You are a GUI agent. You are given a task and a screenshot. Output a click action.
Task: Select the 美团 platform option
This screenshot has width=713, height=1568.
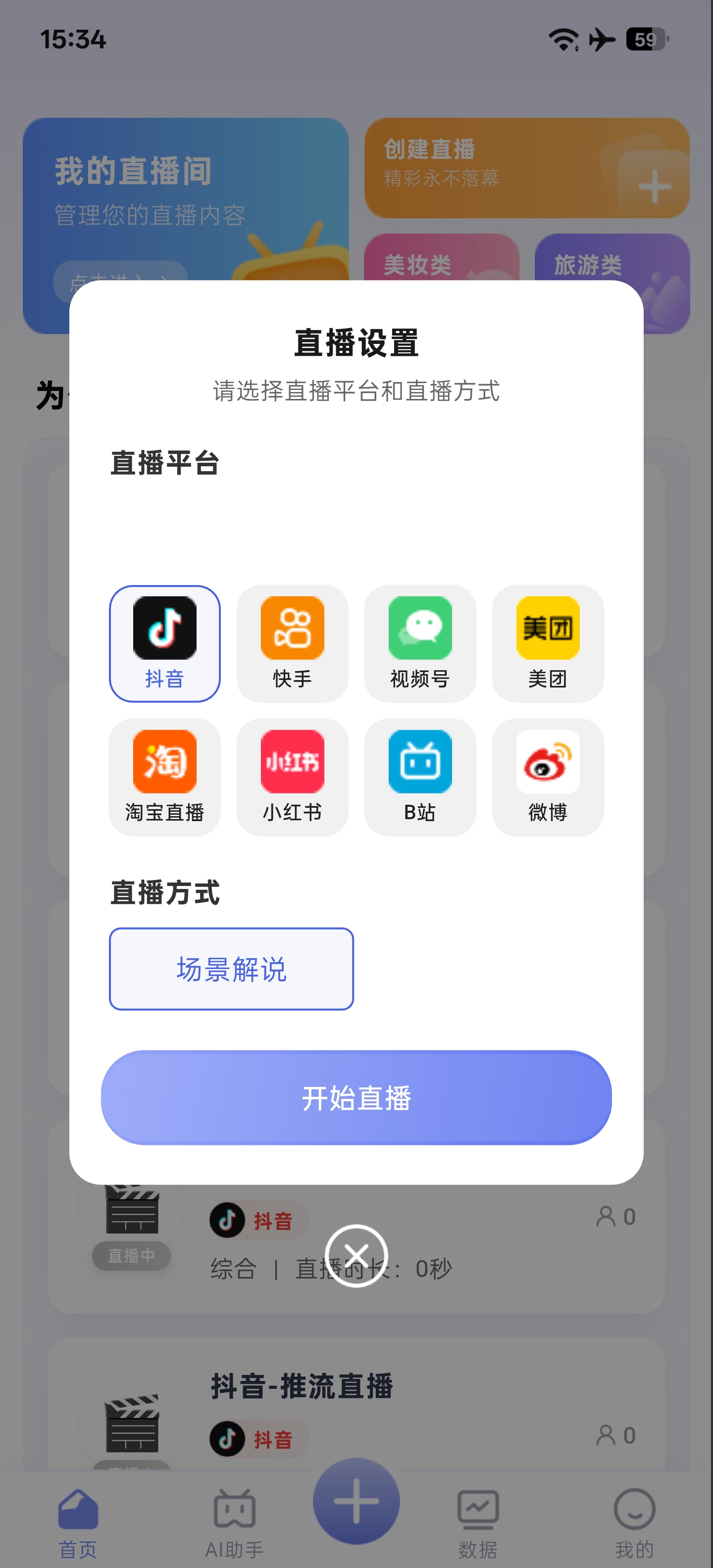tap(548, 643)
